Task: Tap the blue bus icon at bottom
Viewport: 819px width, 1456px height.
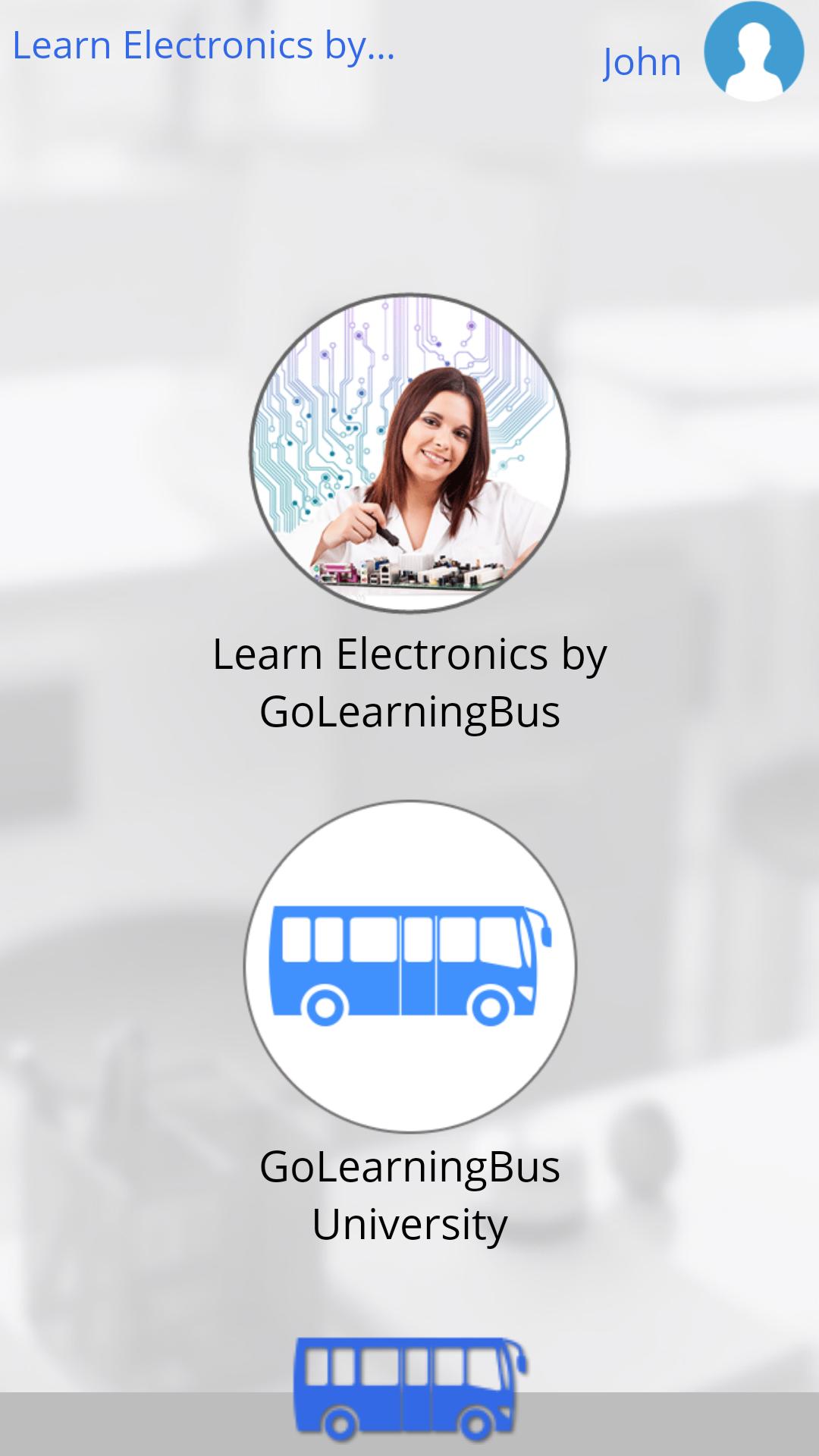Action: point(409,1389)
